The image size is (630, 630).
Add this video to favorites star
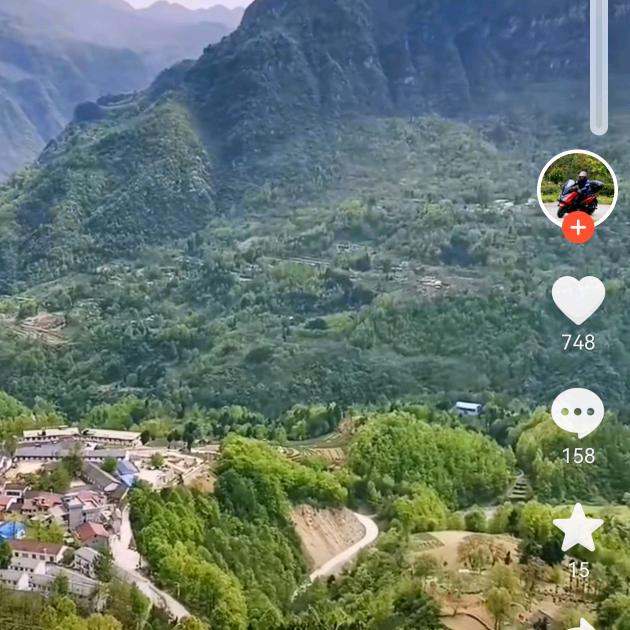tap(578, 529)
